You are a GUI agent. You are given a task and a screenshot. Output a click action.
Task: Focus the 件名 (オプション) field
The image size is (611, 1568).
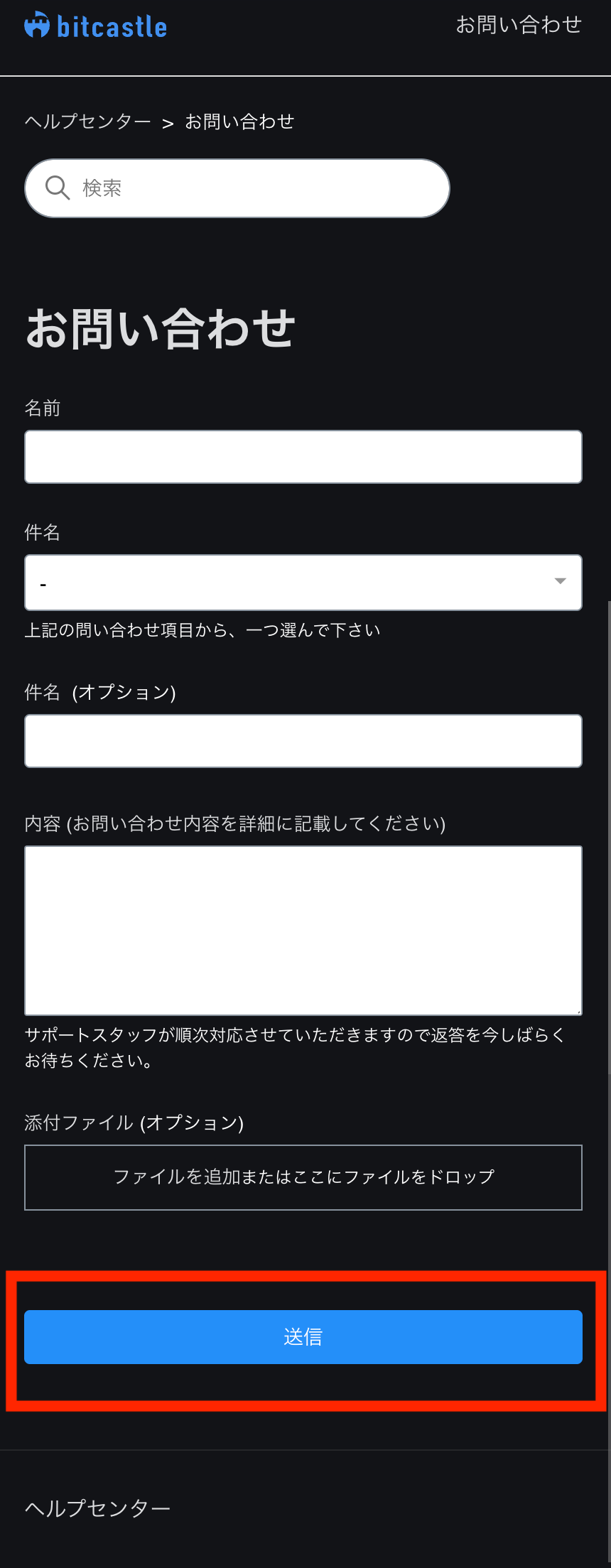[303, 741]
